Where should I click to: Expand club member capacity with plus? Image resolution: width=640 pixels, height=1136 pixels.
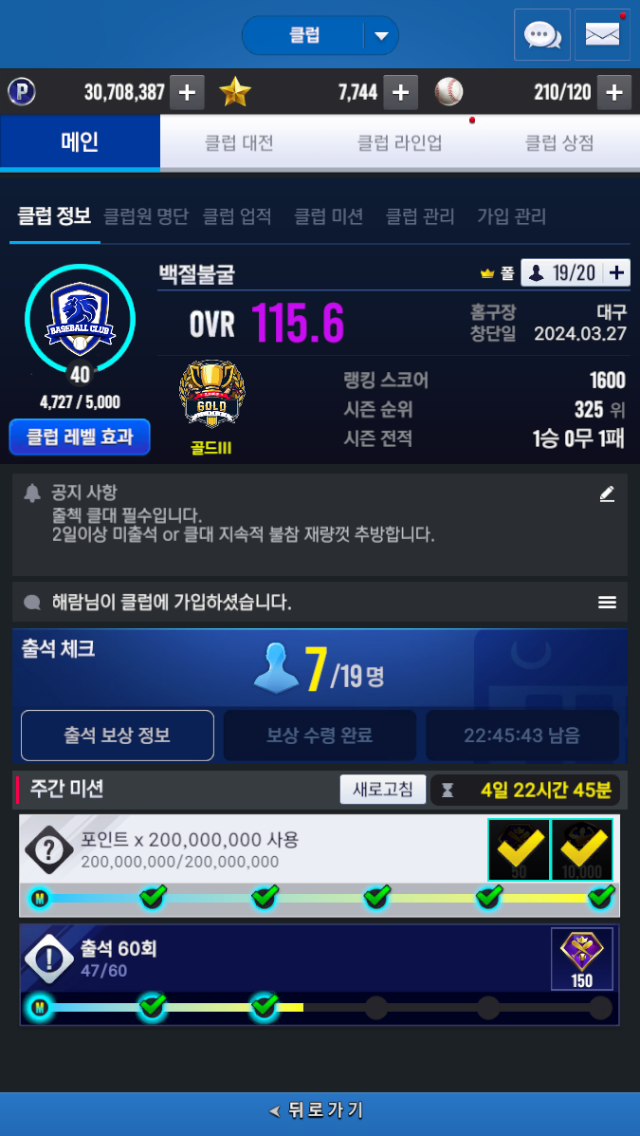pyautogui.click(x=617, y=272)
